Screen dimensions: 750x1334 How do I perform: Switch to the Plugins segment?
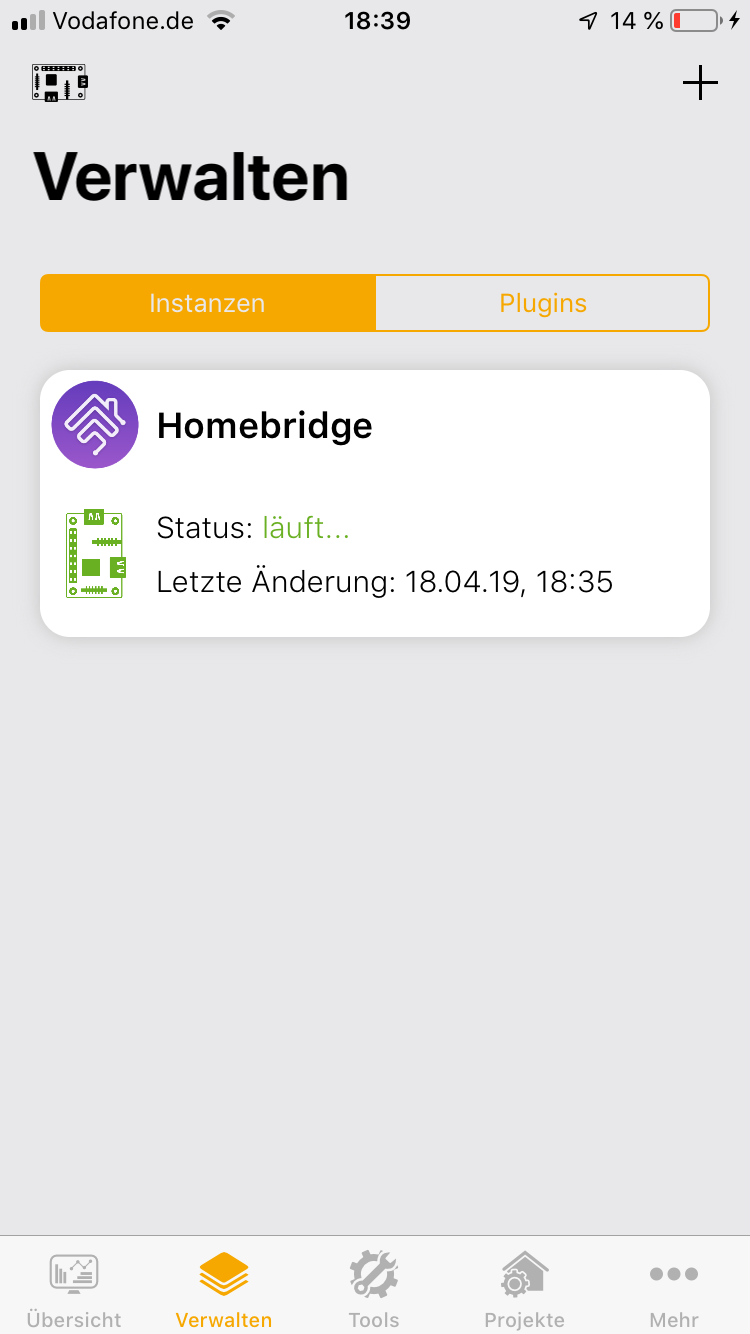point(543,303)
